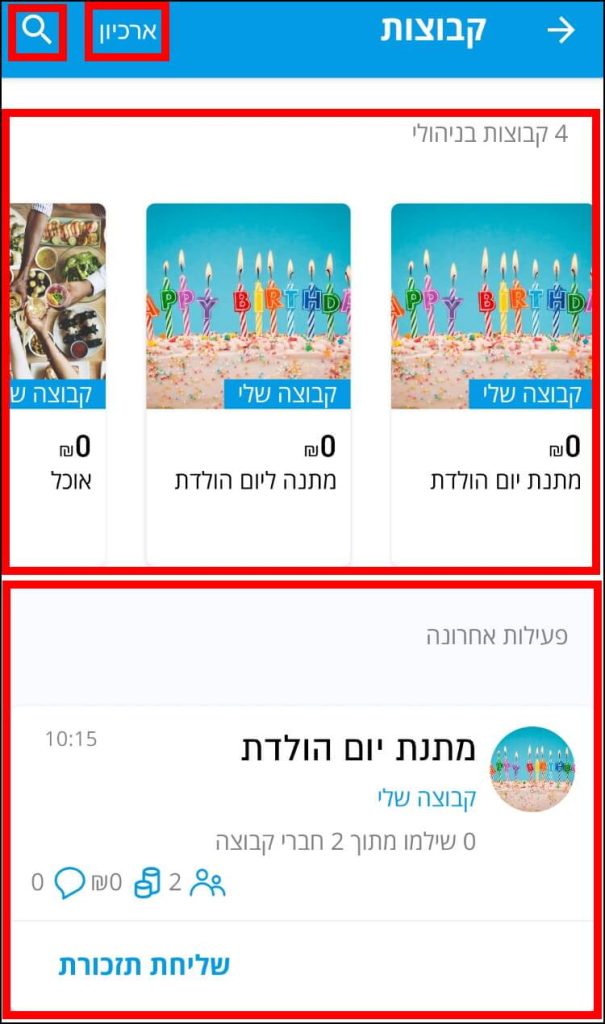
Task: Go back using the header arrow
Action: click(561, 31)
